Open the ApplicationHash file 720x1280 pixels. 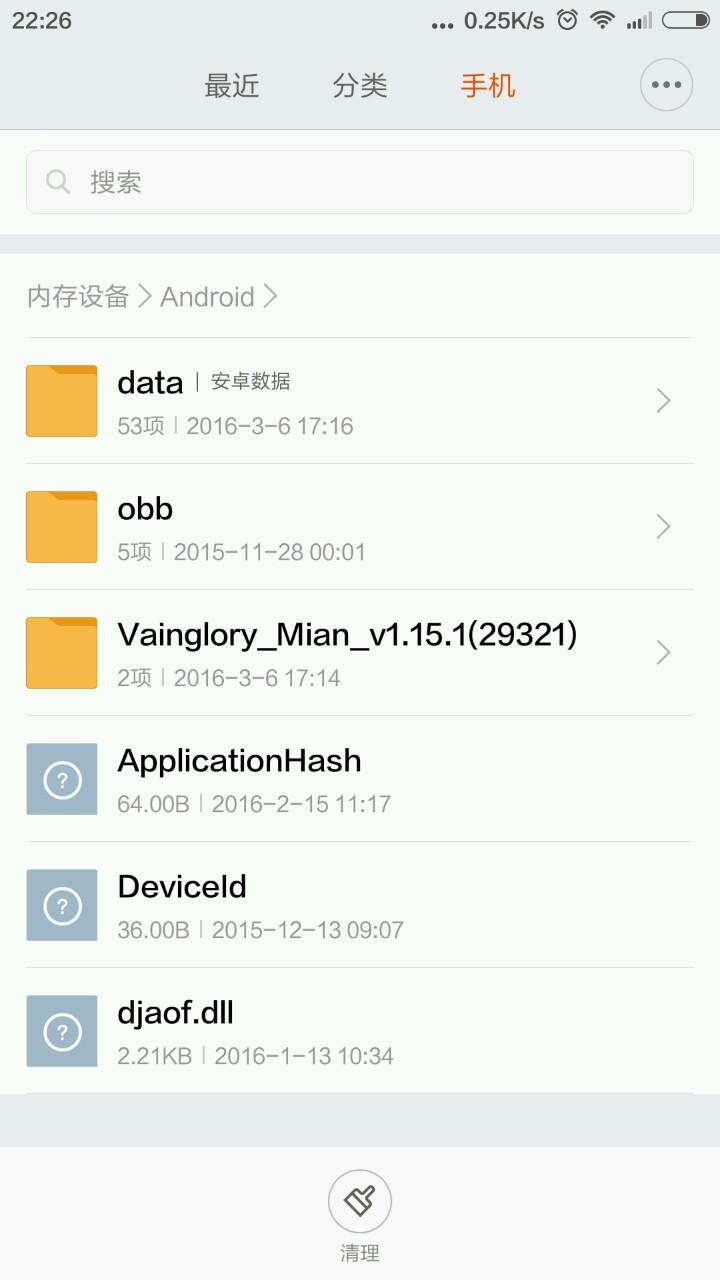pyautogui.click(x=360, y=779)
